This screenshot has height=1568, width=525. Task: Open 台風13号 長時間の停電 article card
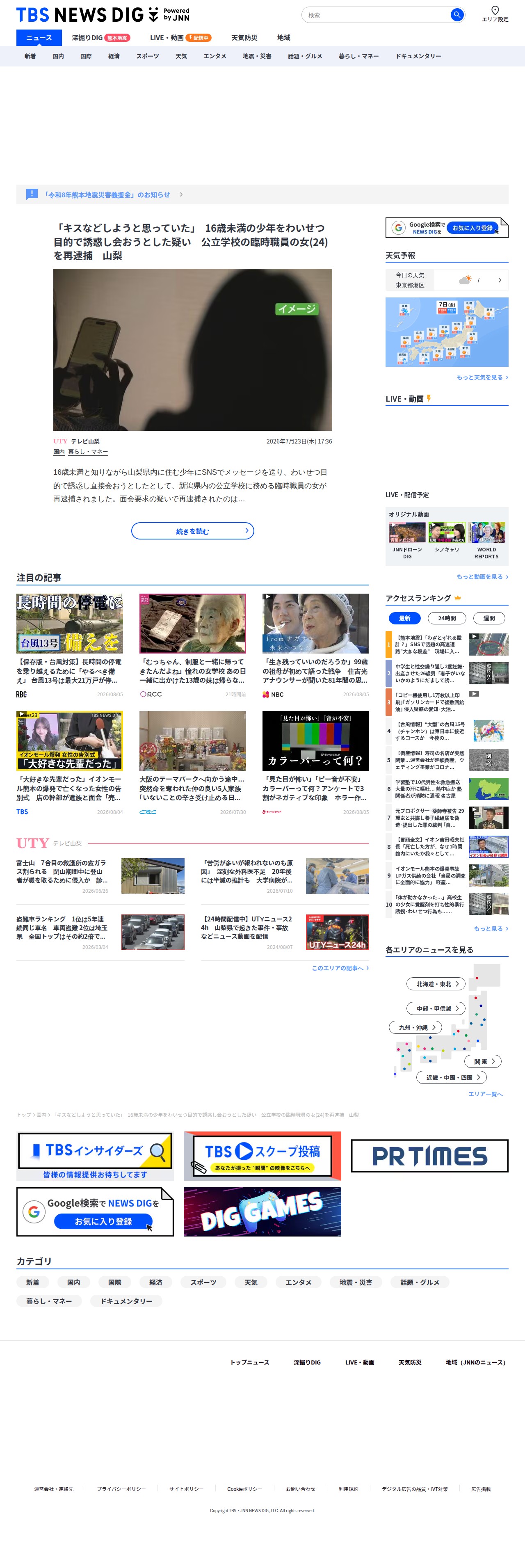point(69,645)
